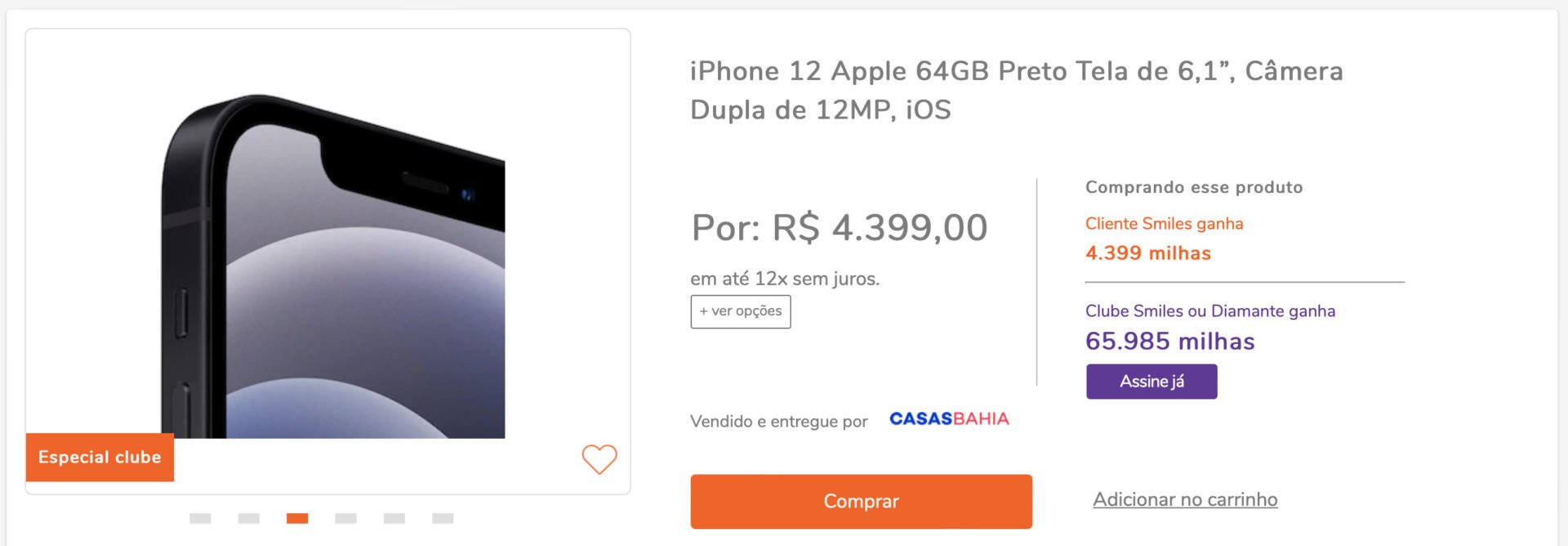Select the fourth image indicator
This screenshot has height=546, width=1568.
point(345,518)
